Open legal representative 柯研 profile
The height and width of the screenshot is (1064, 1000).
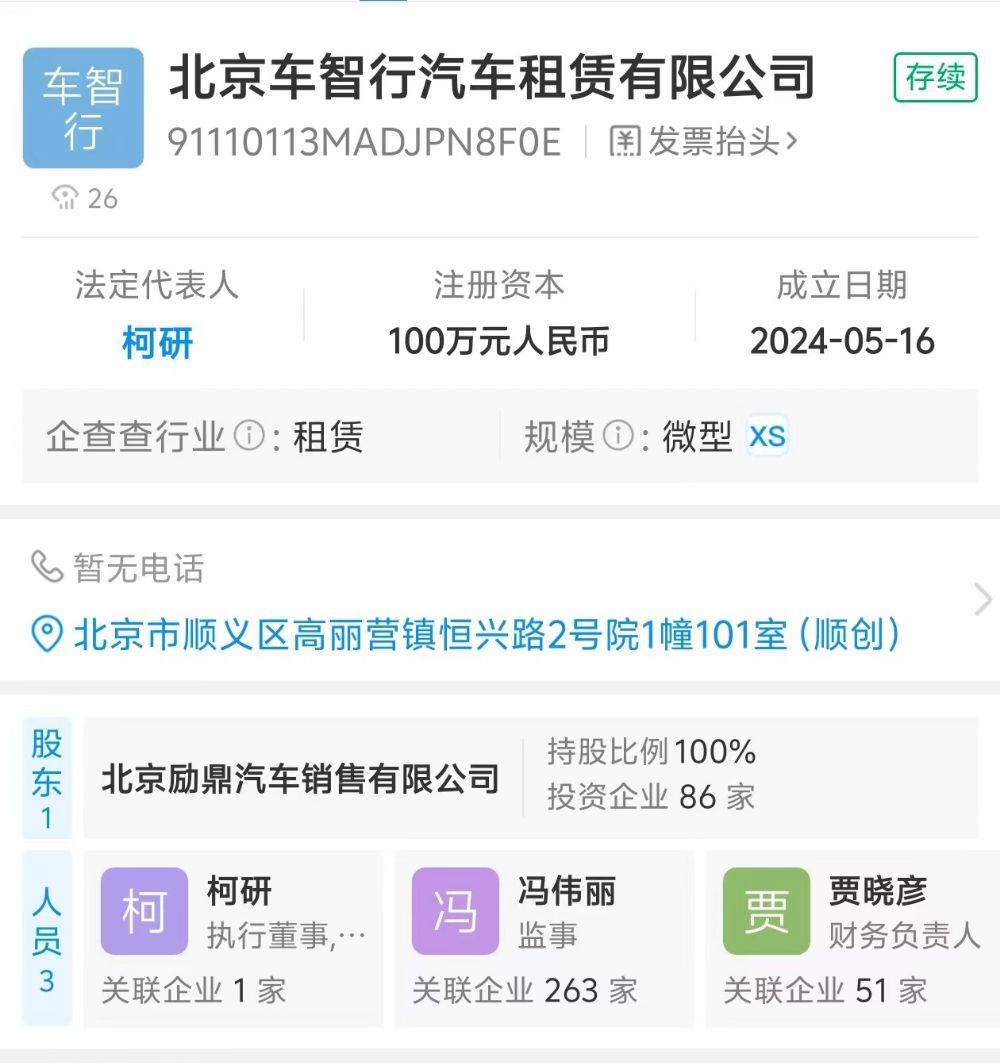pyautogui.click(x=158, y=341)
